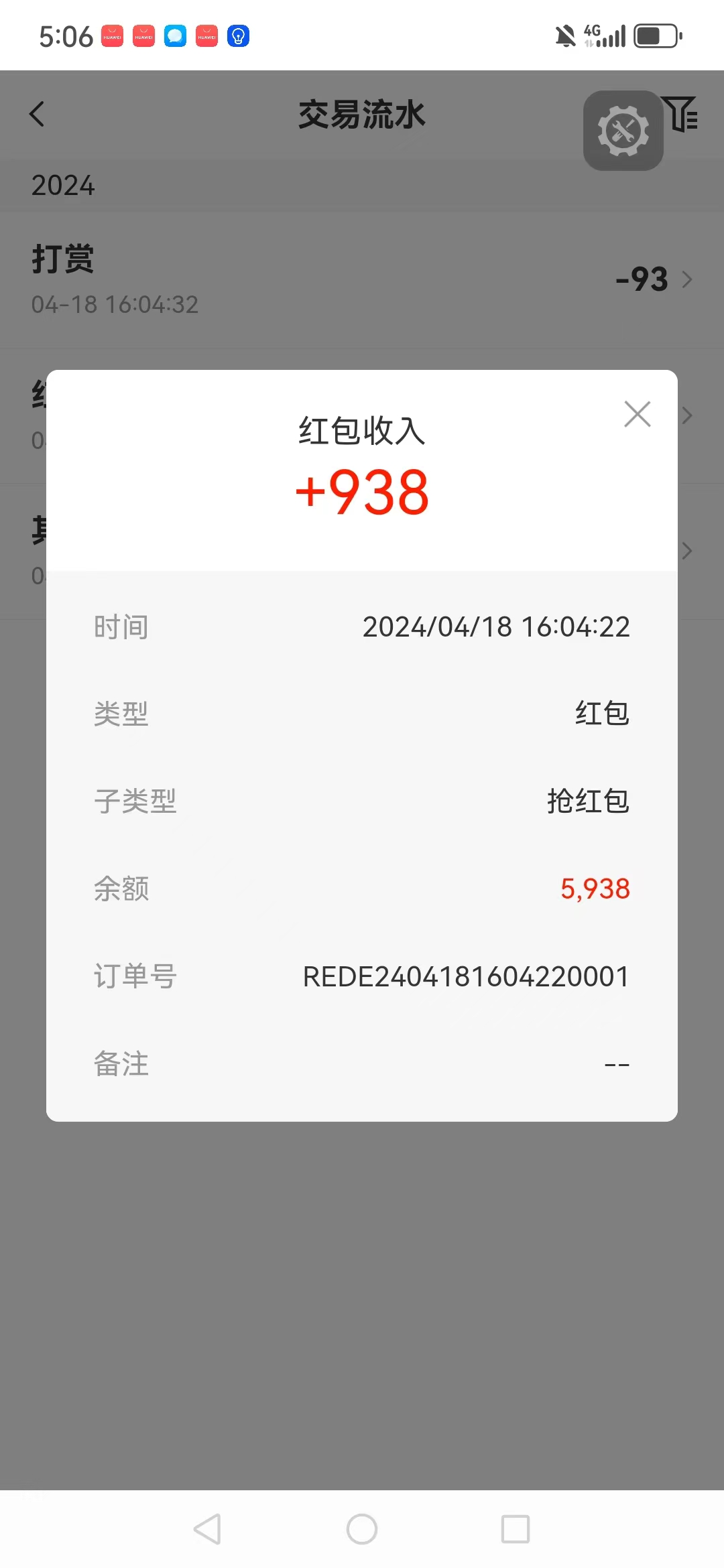Tap the system home button
724x1568 pixels.
click(362, 1529)
